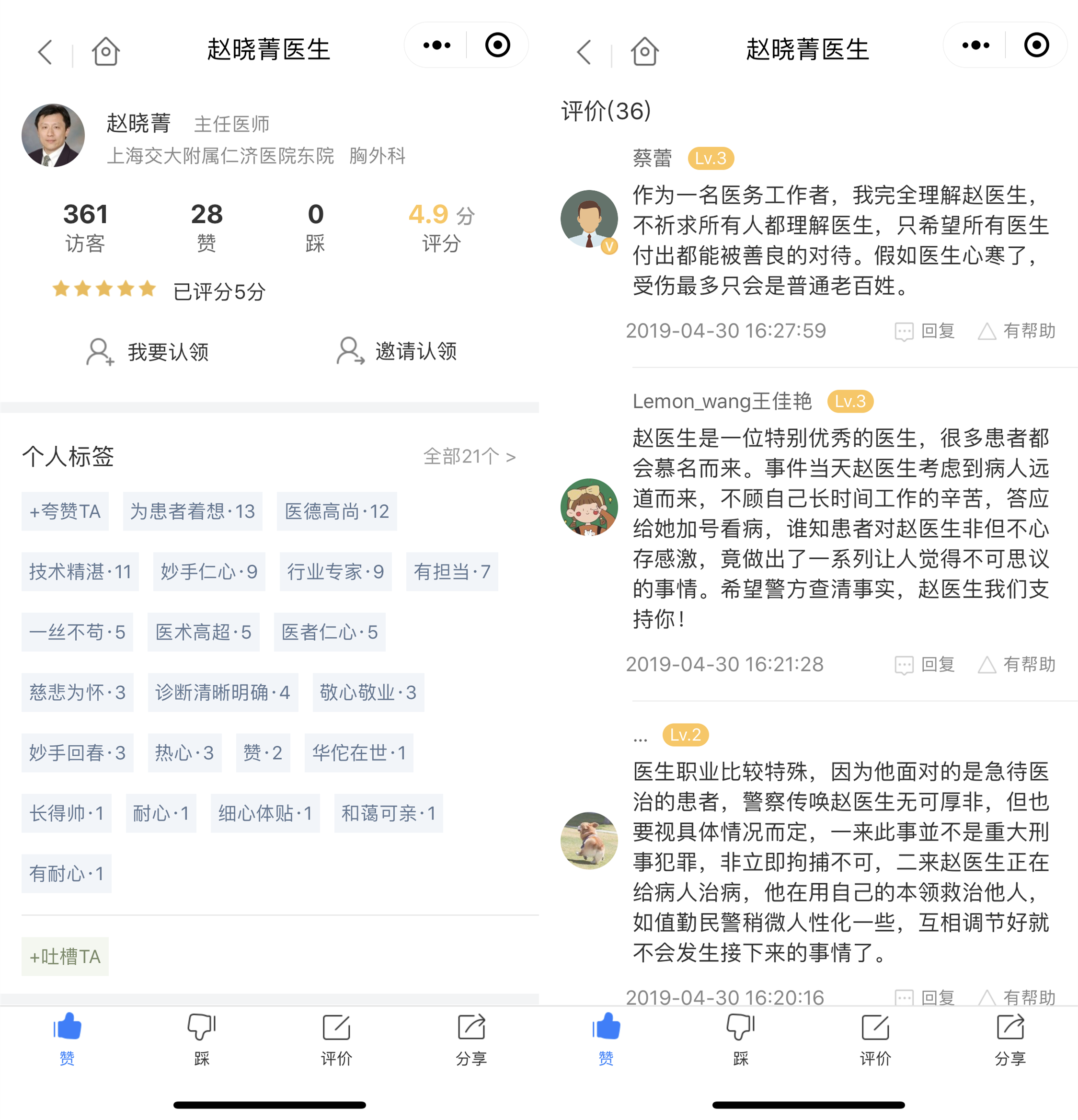Reply to Lemon_wang王佳艳's review
The height and width of the screenshot is (1120, 1078).
925,665
